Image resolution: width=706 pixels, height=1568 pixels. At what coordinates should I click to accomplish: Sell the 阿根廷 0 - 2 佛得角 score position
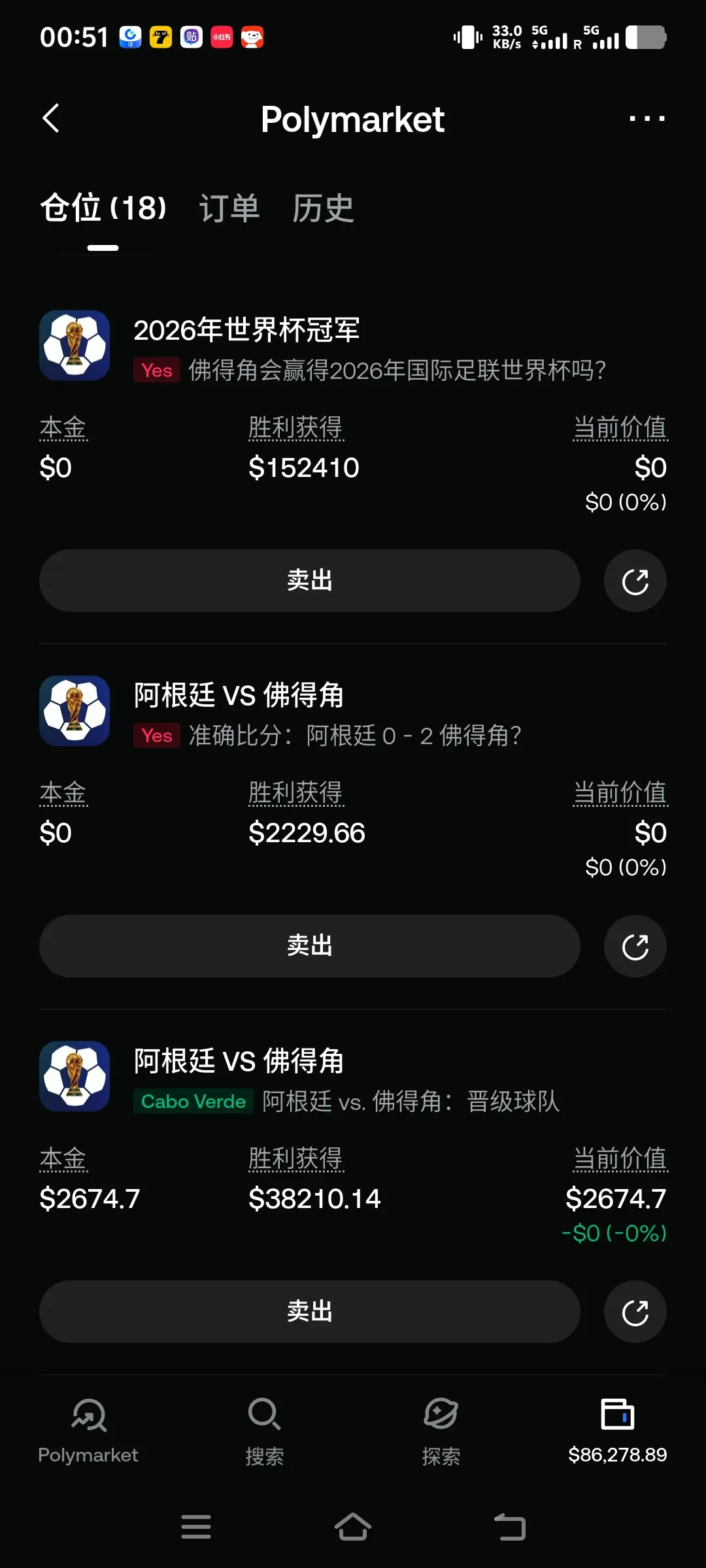(x=310, y=945)
